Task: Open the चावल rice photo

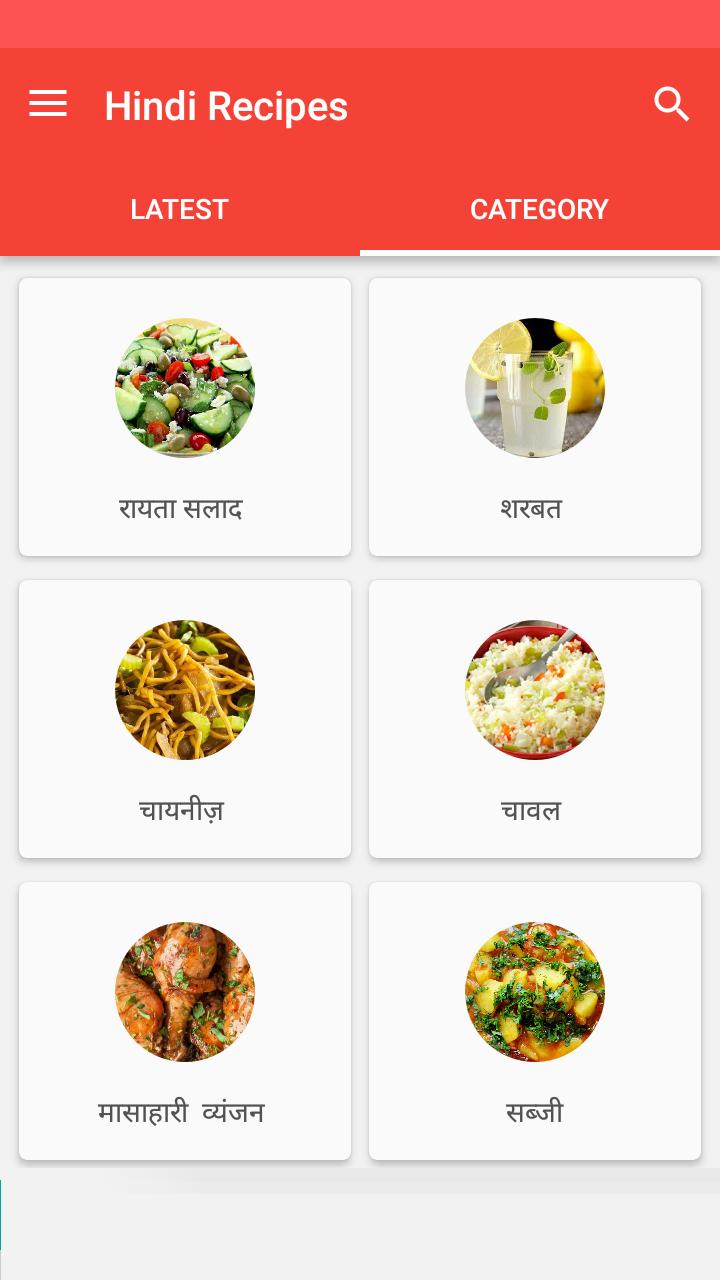Action: 534,690
